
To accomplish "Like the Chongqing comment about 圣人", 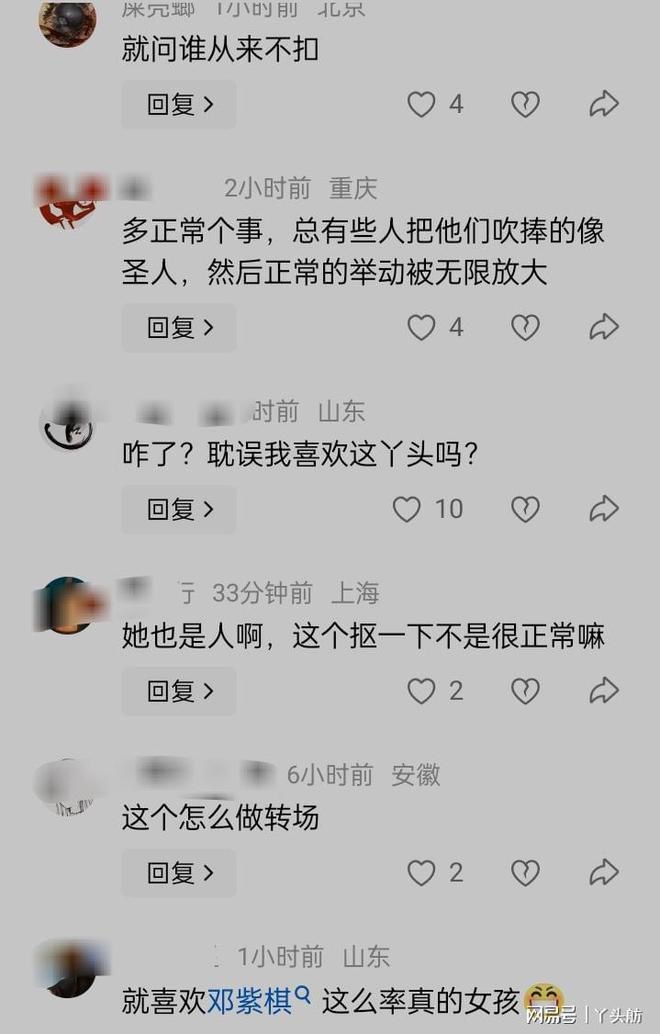I will pyautogui.click(x=422, y=327).
